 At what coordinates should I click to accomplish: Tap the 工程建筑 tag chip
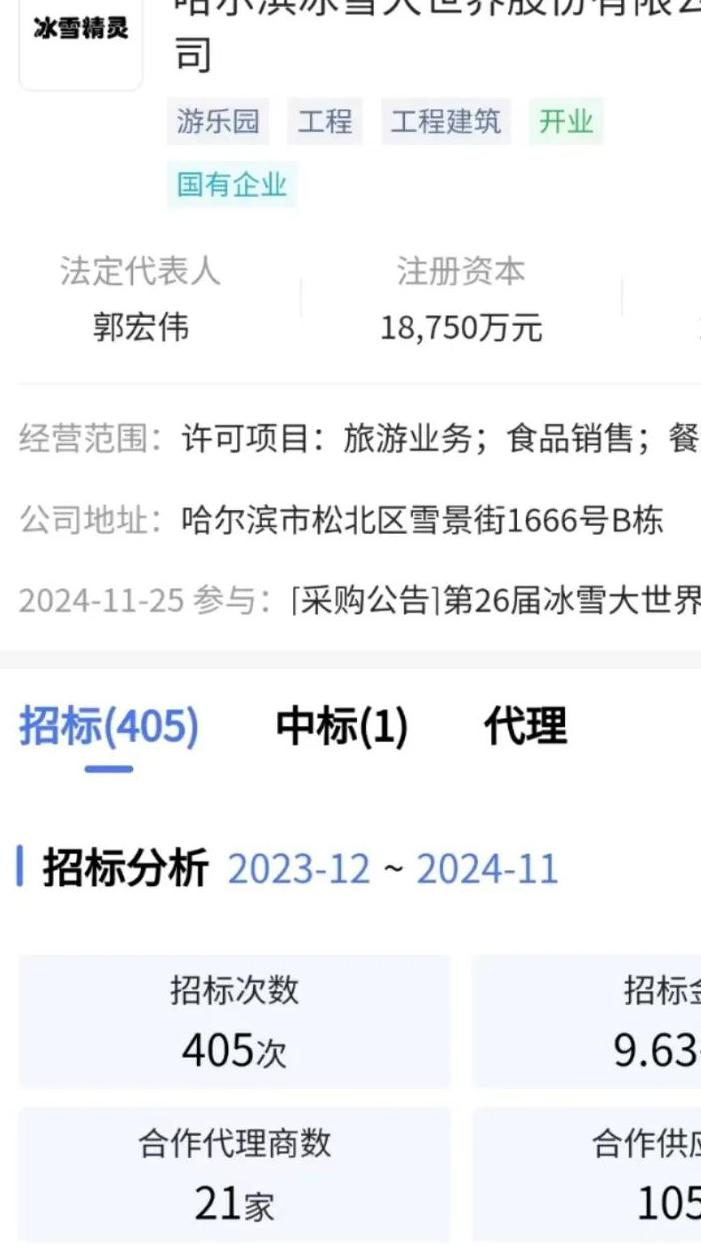445,122
